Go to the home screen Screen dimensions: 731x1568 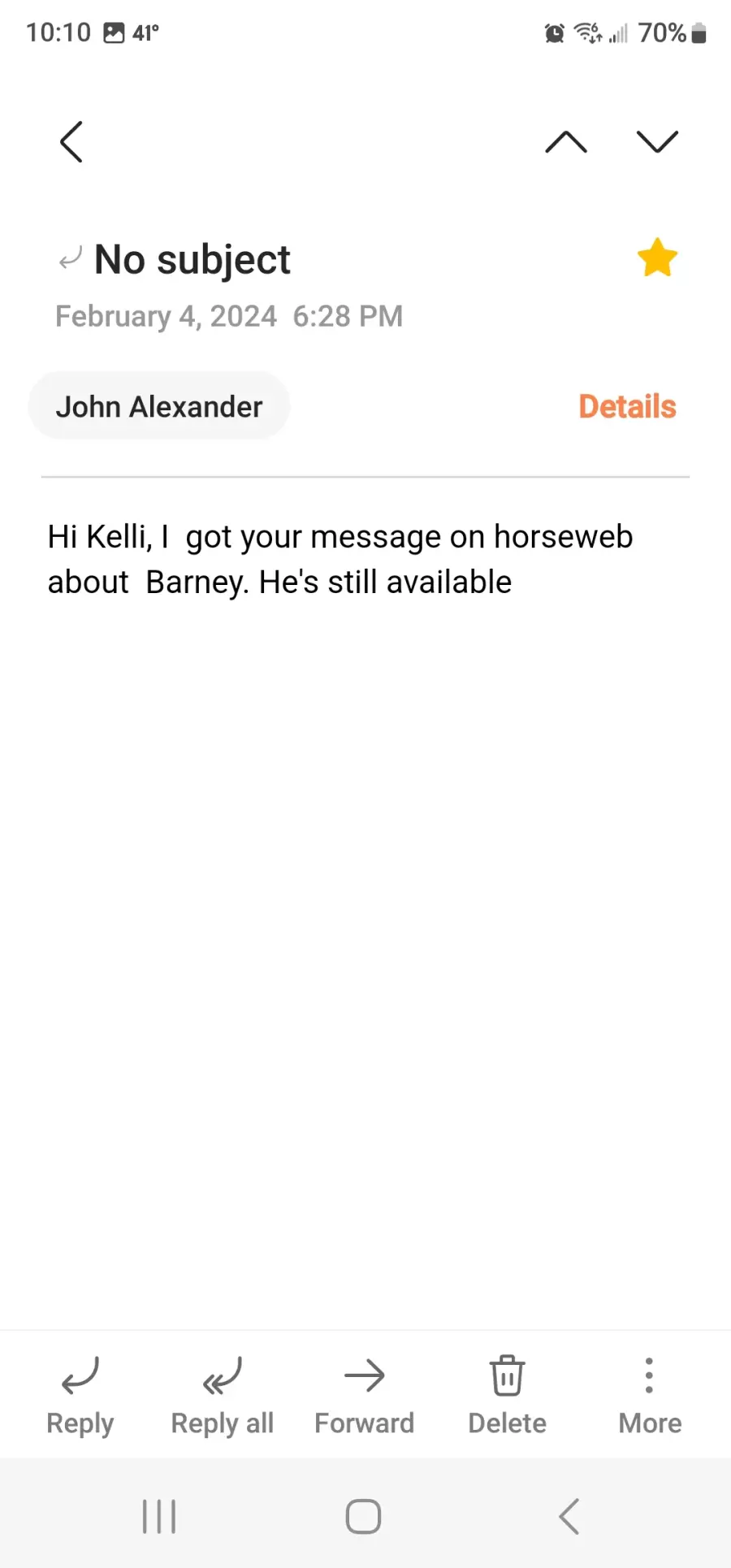pos(363,1516)
